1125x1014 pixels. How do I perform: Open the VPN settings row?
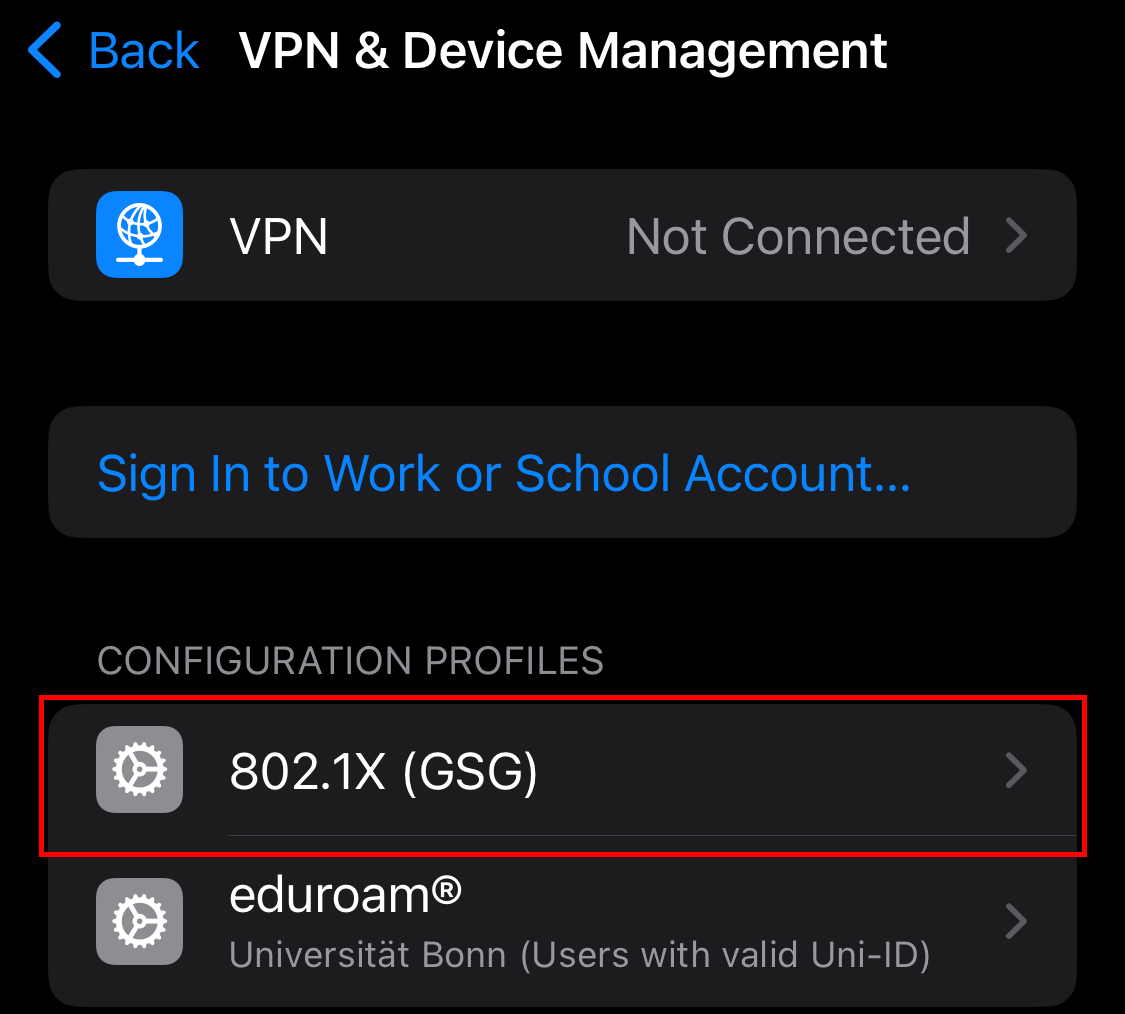click(x=562, y=236)
